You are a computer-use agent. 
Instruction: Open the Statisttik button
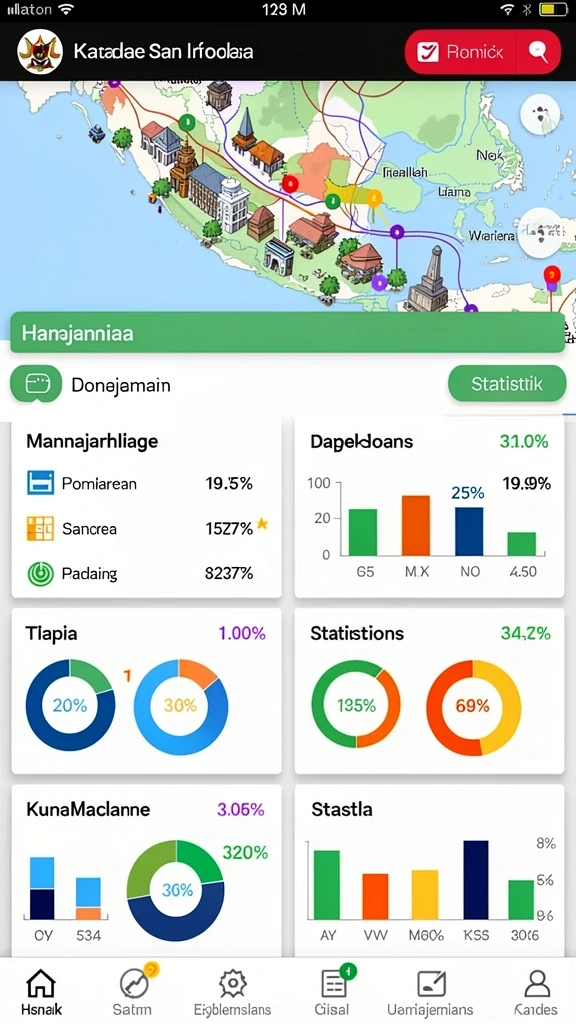pyautogui.click(x=507, y=384)
